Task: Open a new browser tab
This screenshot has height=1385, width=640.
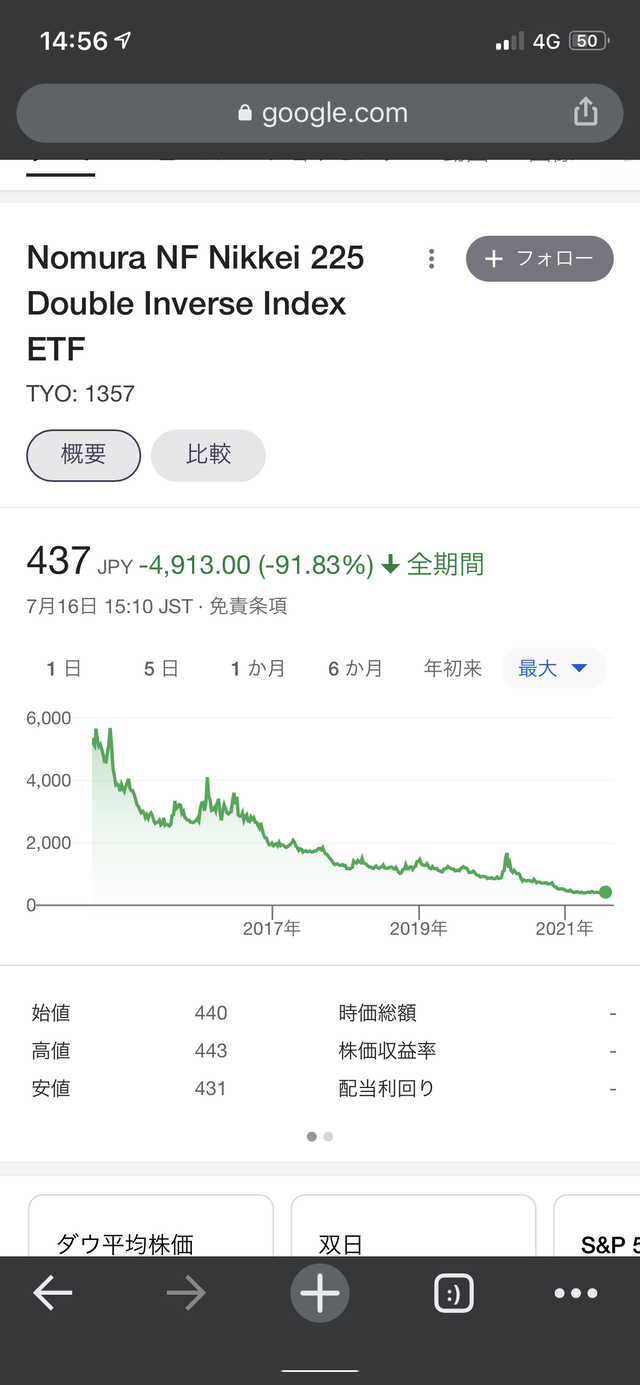Action: (x=320, y=1294)
